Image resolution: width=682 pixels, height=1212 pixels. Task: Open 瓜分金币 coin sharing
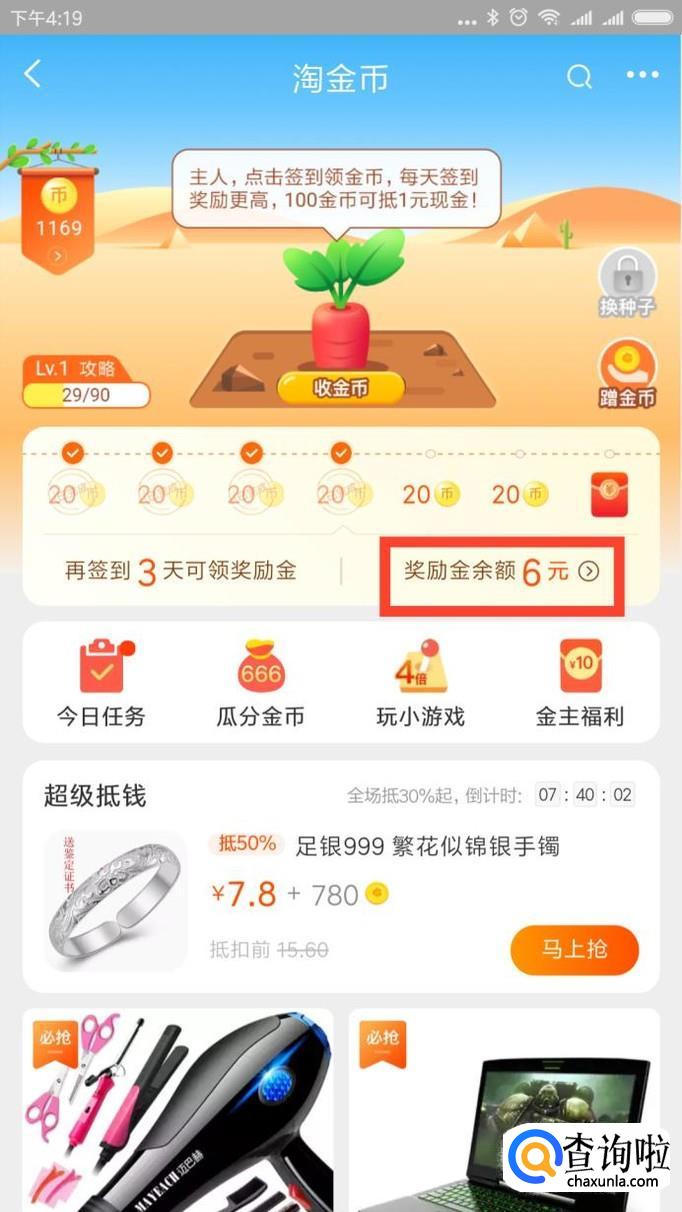point(260,684)
